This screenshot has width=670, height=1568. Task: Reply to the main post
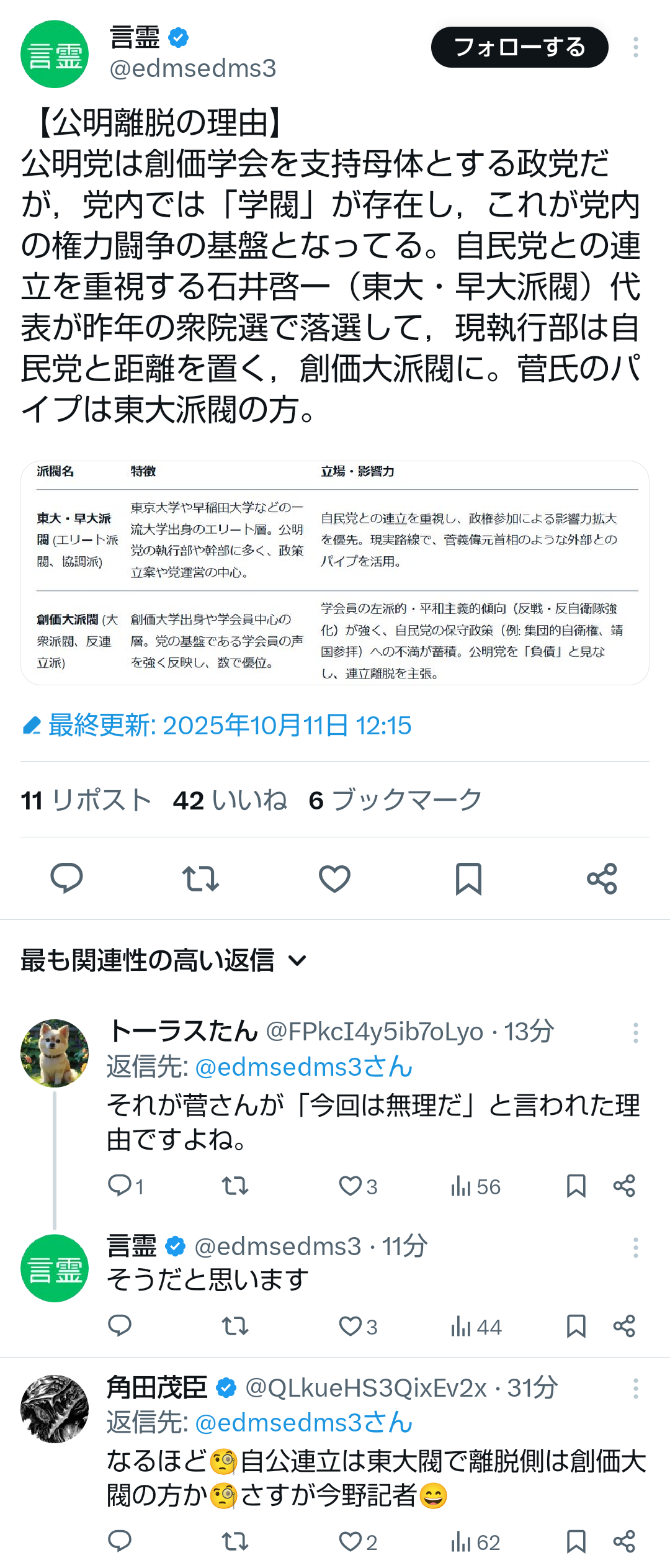(66, 878)
